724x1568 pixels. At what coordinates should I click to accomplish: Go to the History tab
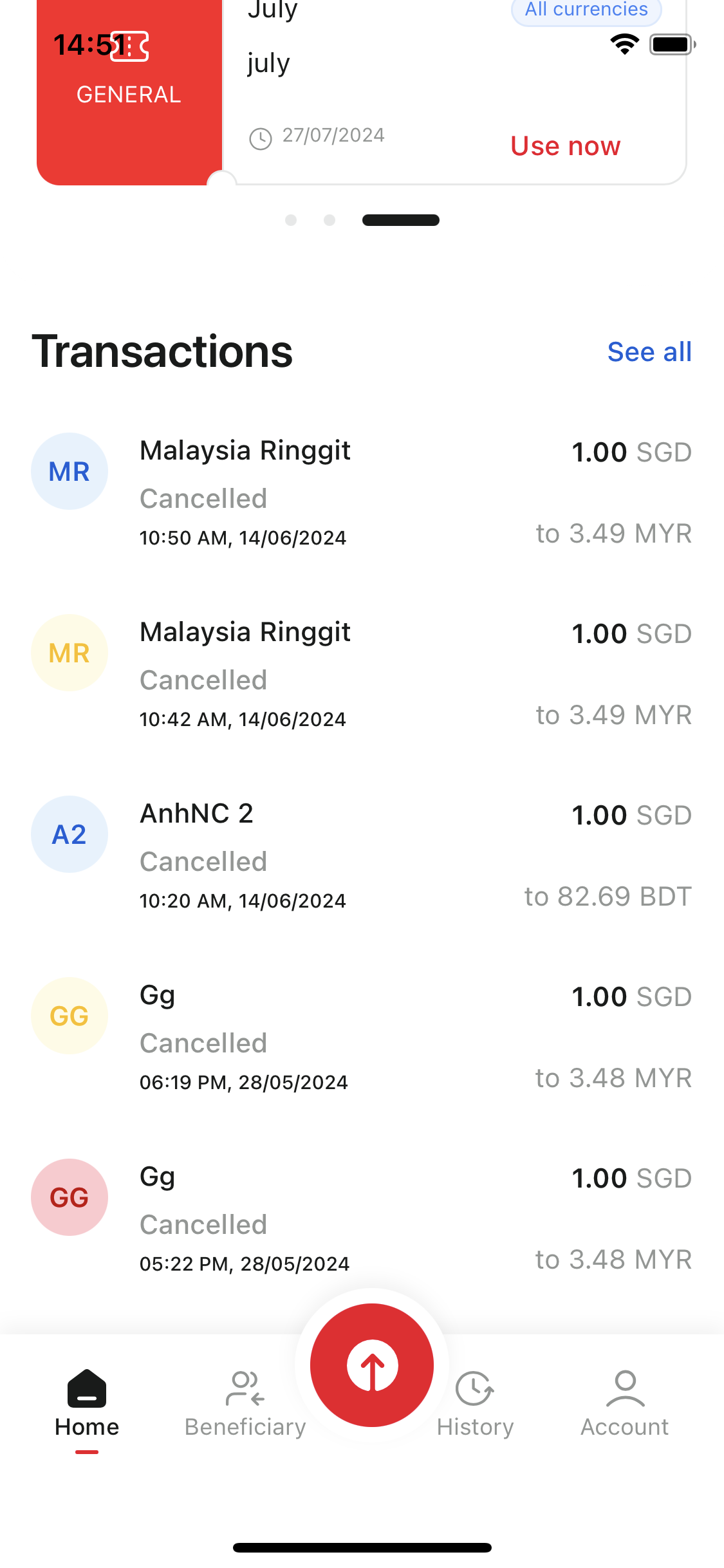point(475,1405)
